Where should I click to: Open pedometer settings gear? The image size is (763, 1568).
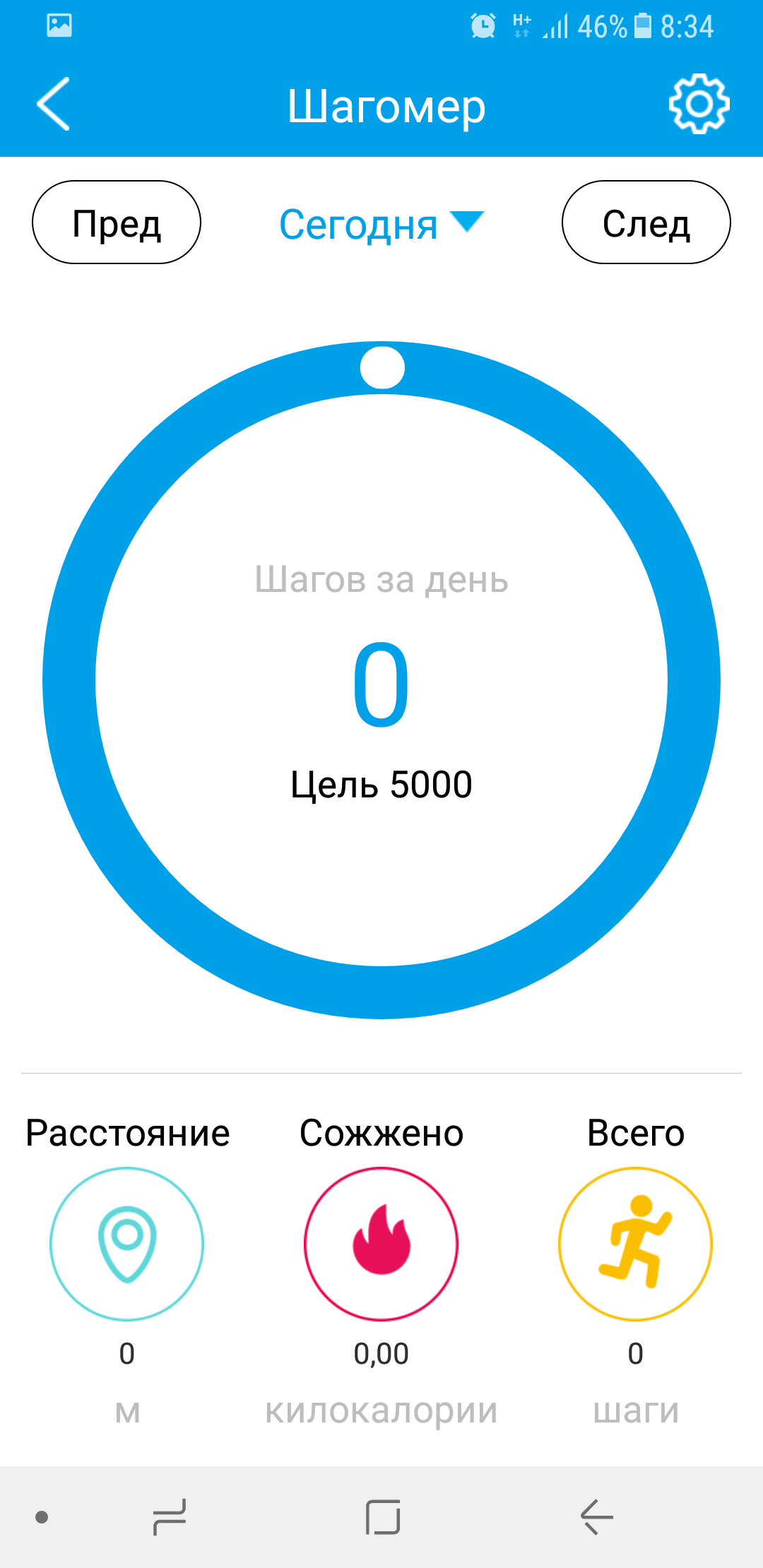699,105
